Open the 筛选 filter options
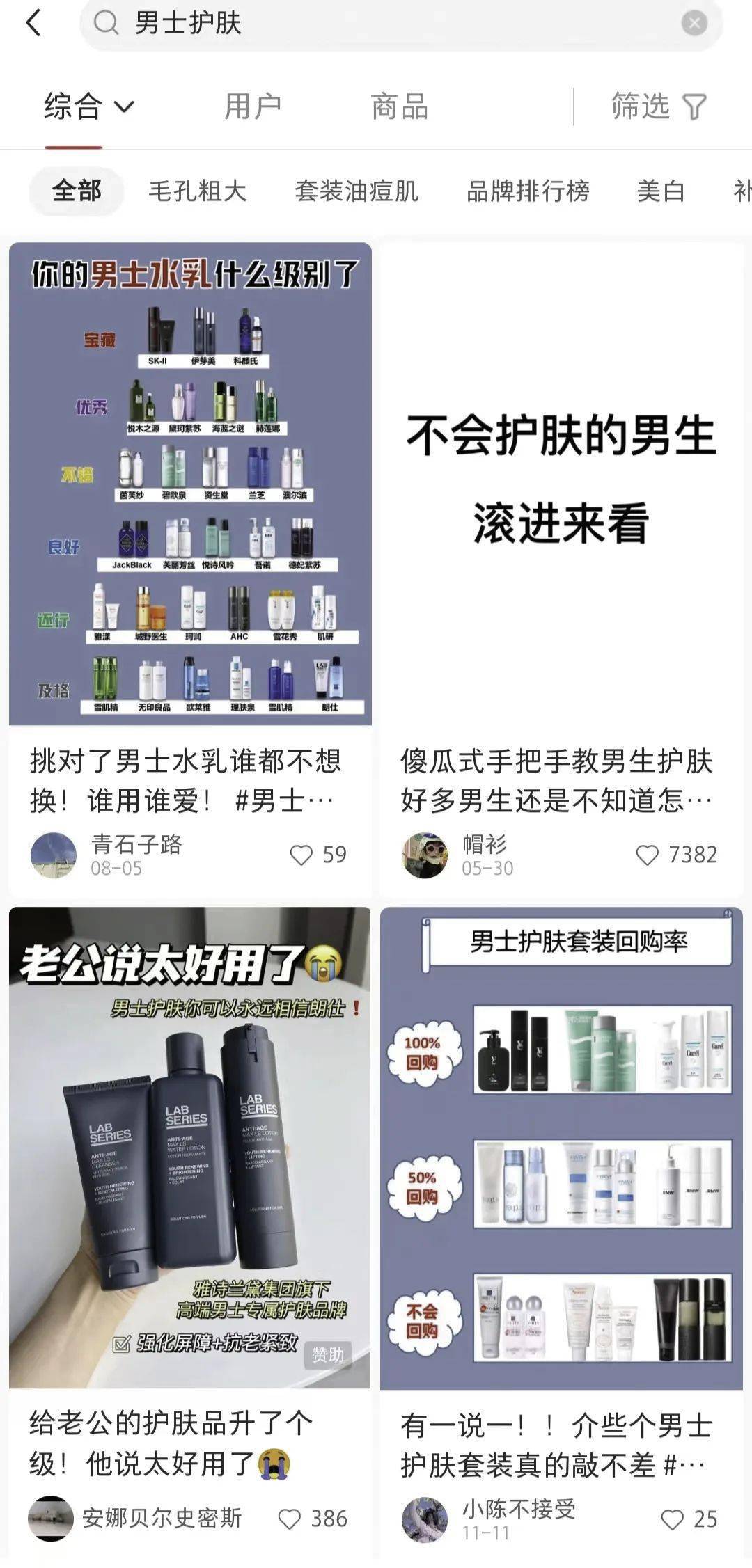Screen dimensions: 752x1568 (658, 106)
